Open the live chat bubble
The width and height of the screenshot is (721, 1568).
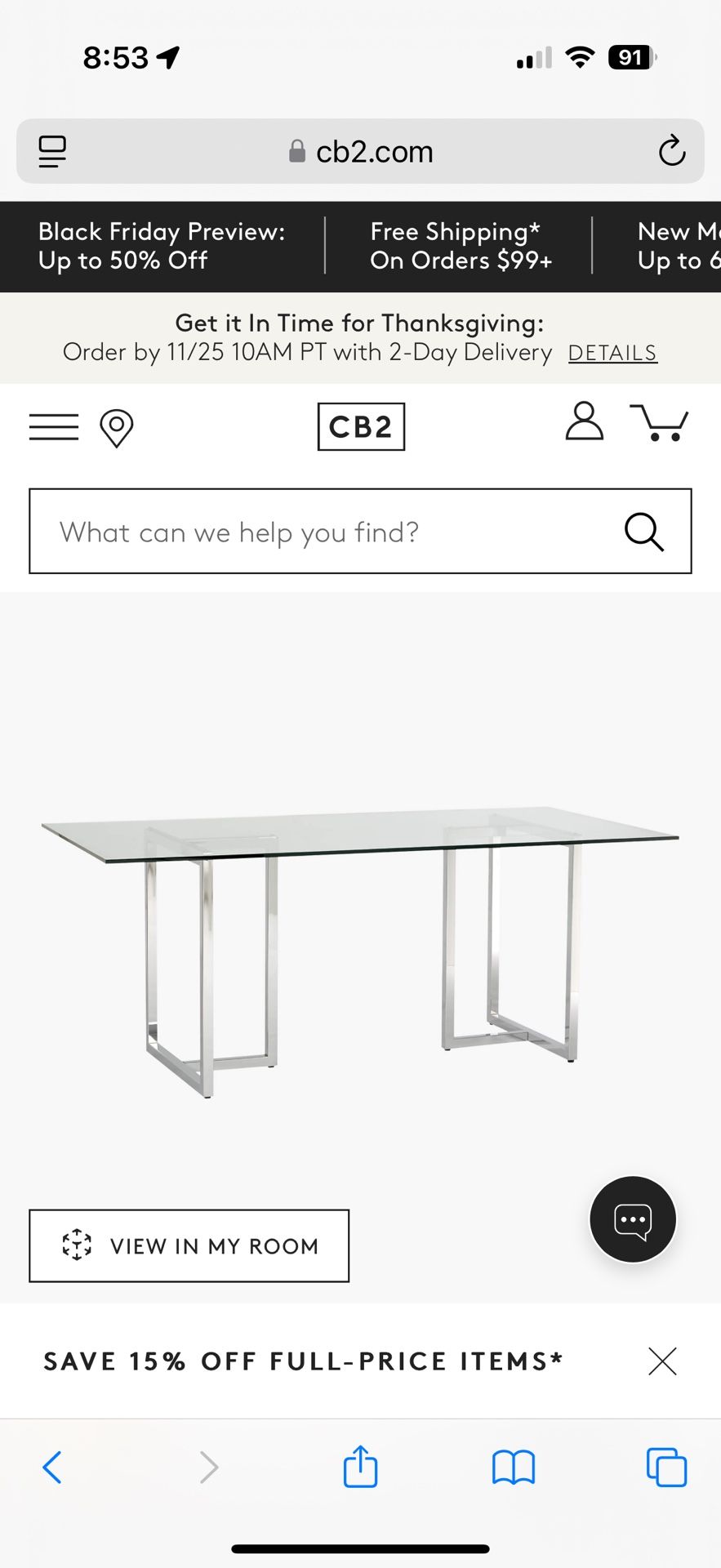(x=633, y=1220)
